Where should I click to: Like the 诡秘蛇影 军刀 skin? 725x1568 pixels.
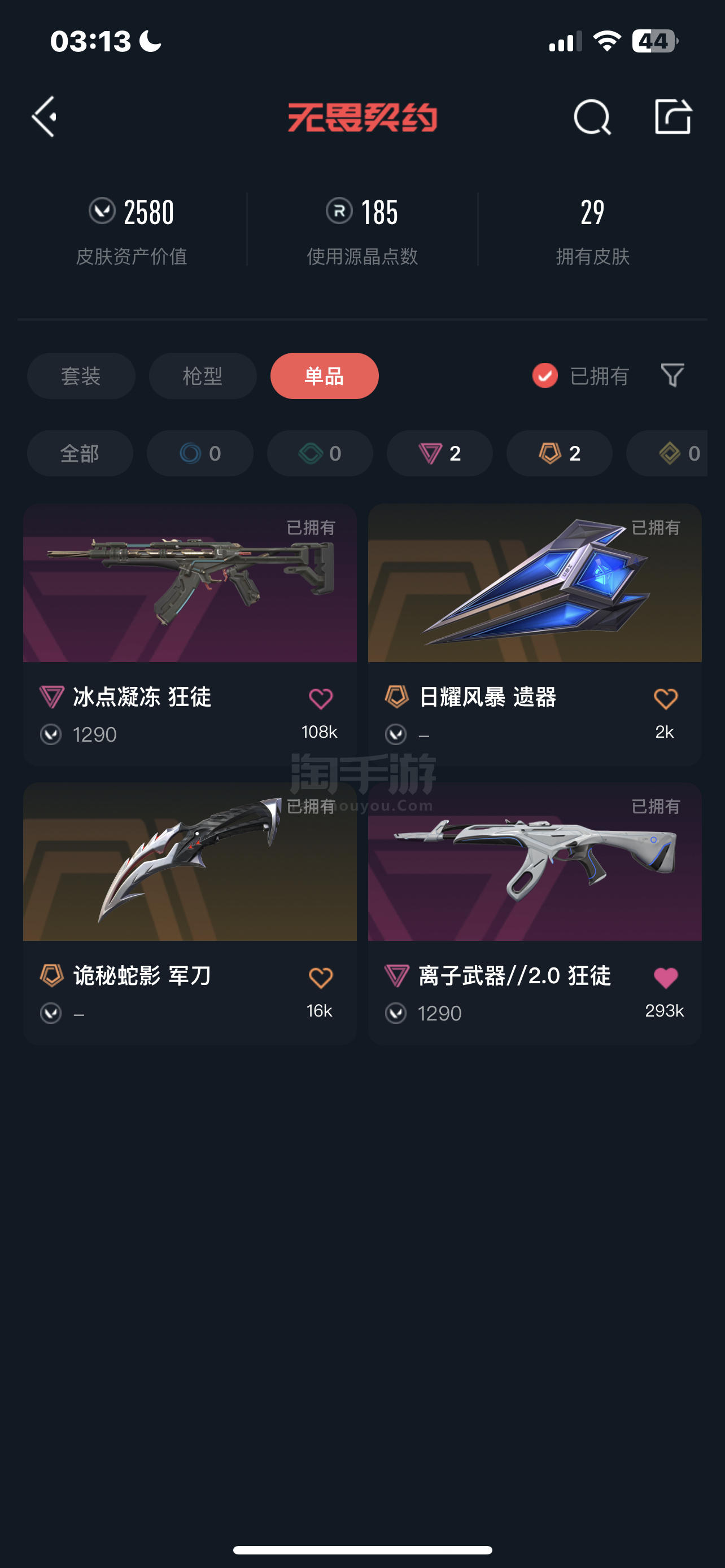pos(321,978)
